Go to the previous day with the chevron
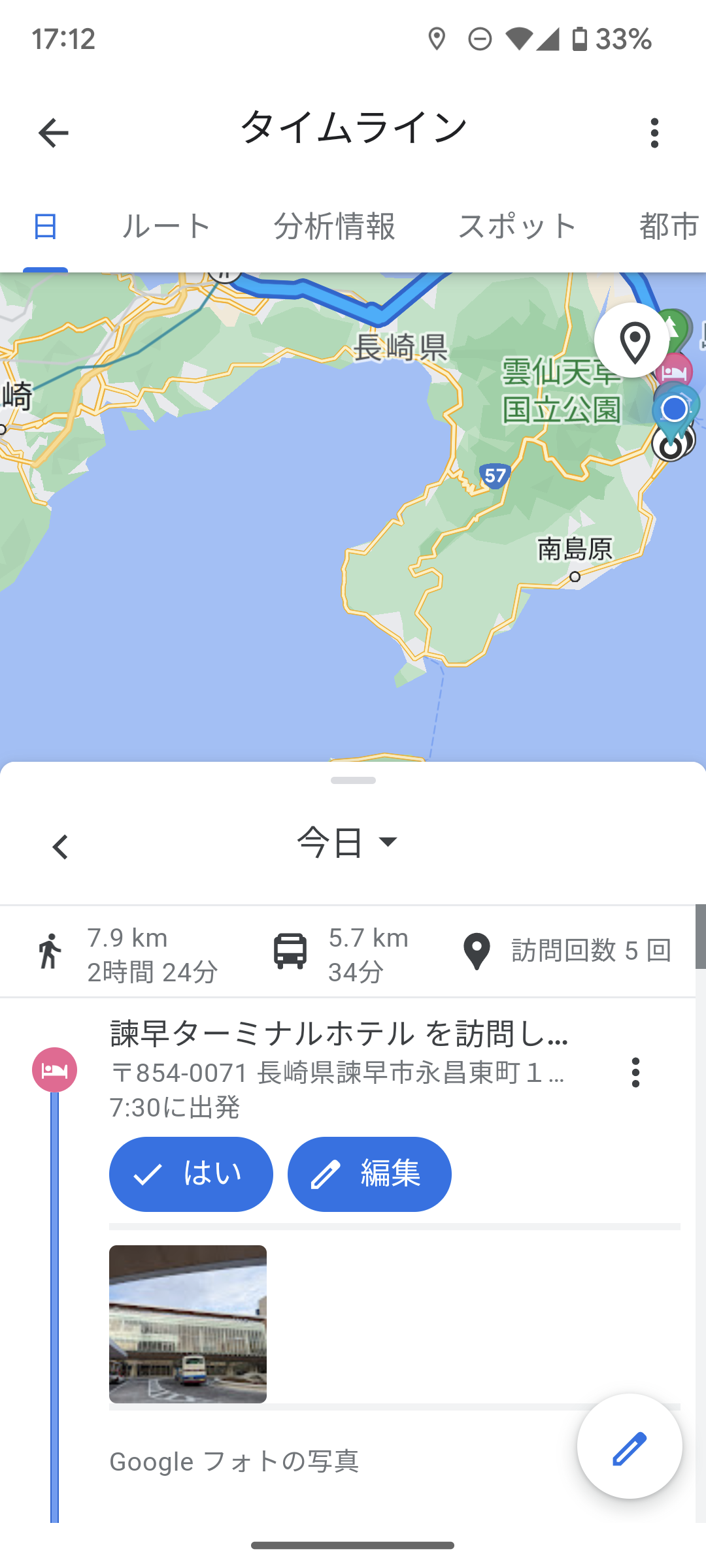 (x=60, y=847)
